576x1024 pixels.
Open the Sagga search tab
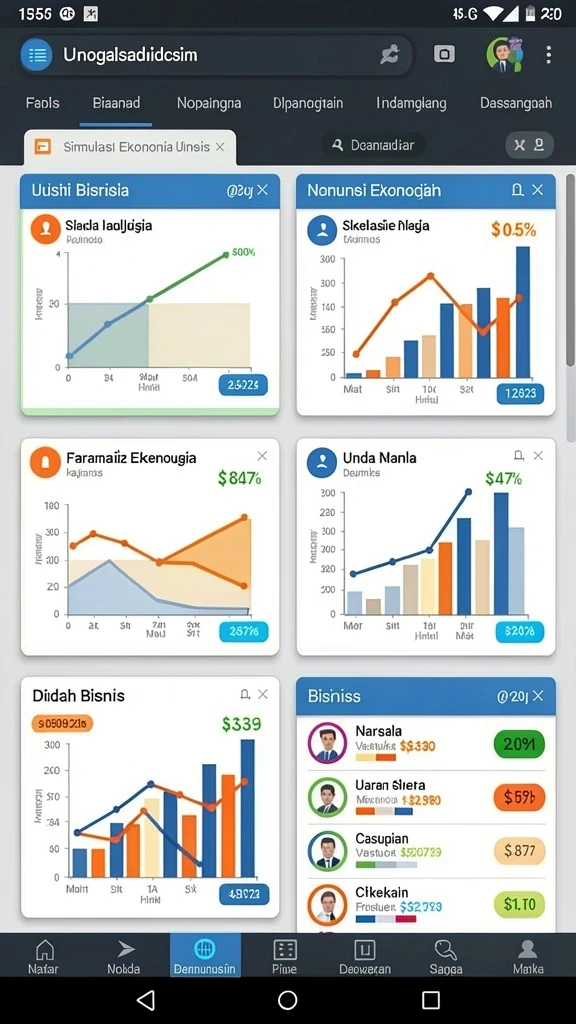coord(446,956)
